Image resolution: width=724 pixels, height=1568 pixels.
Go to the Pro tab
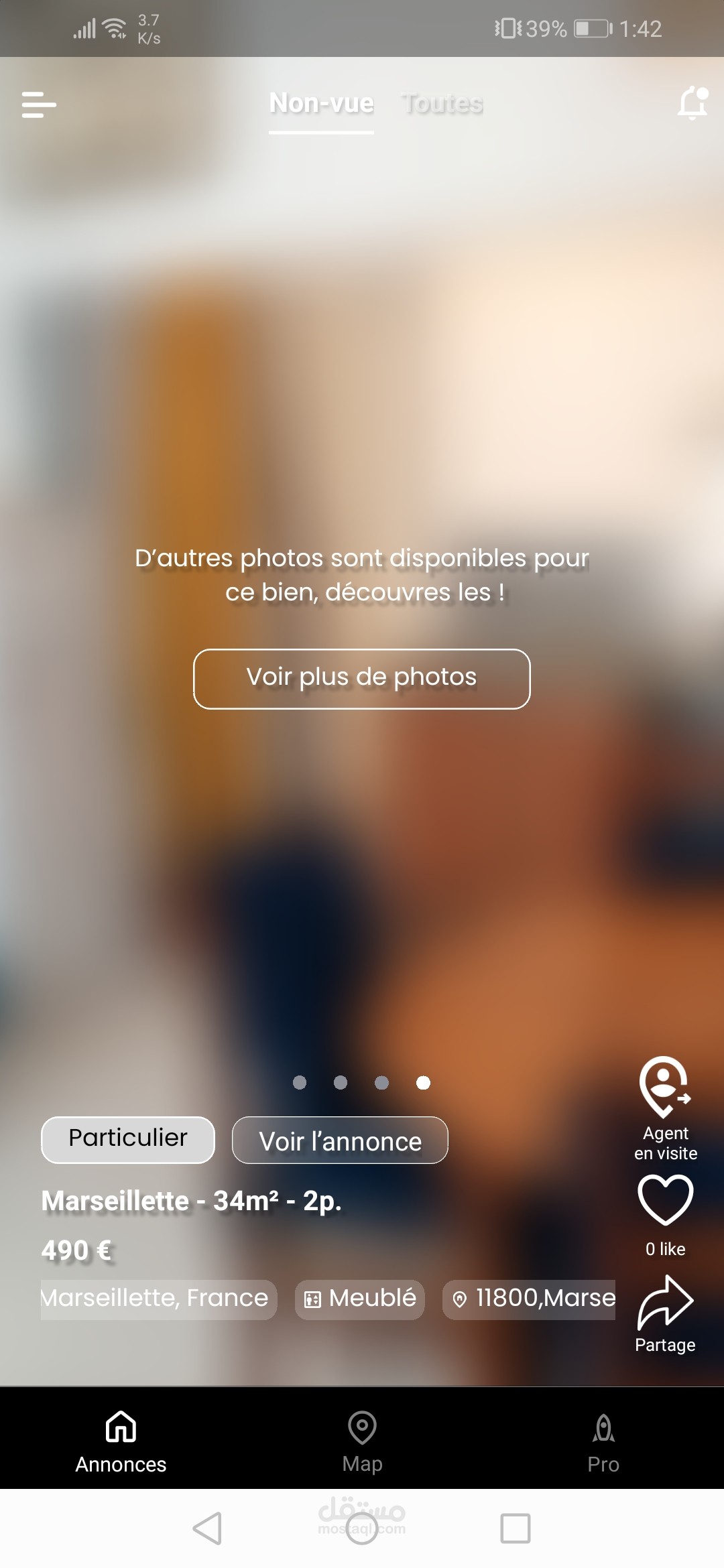click(603, 1441)
